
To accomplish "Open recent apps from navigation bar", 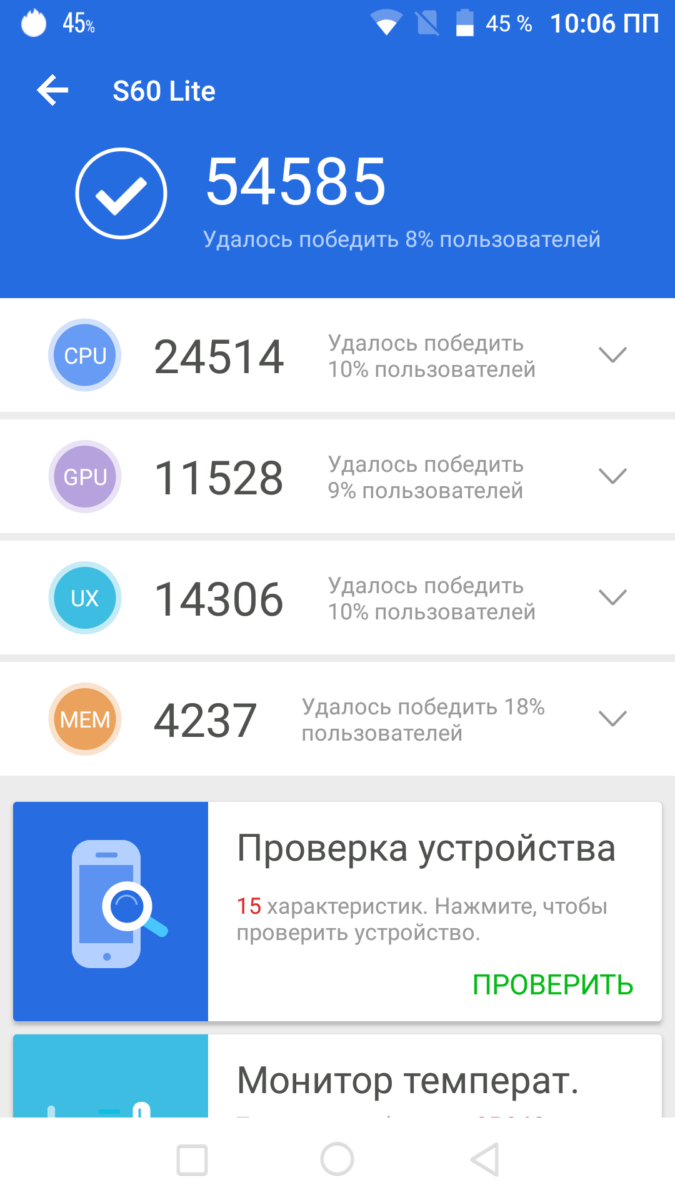I will tap(192, 1160).
